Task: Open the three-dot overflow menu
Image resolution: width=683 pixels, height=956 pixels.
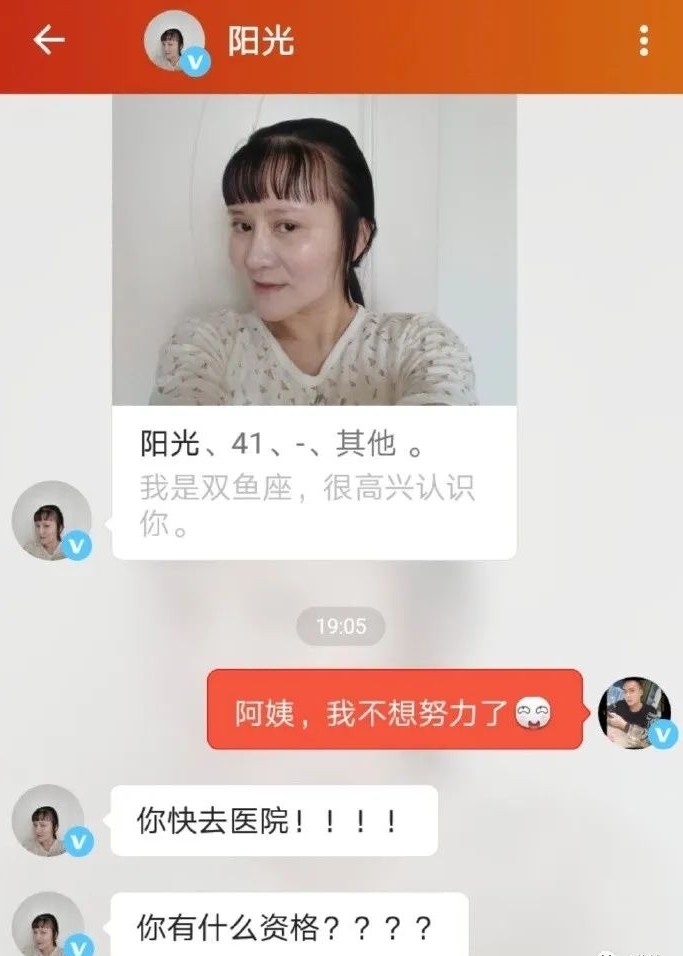Action: [x=643, y=41]
